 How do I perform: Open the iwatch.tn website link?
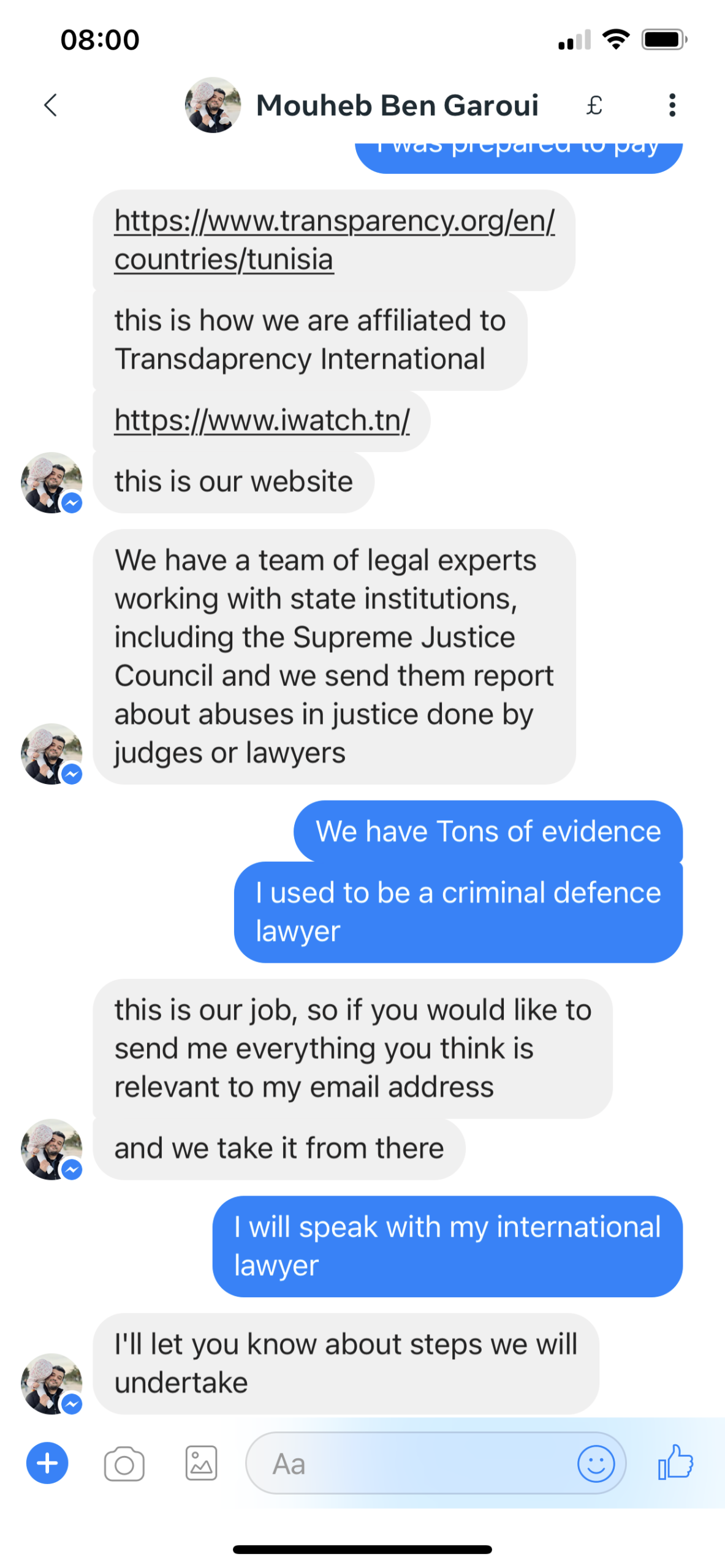point(262,420)
